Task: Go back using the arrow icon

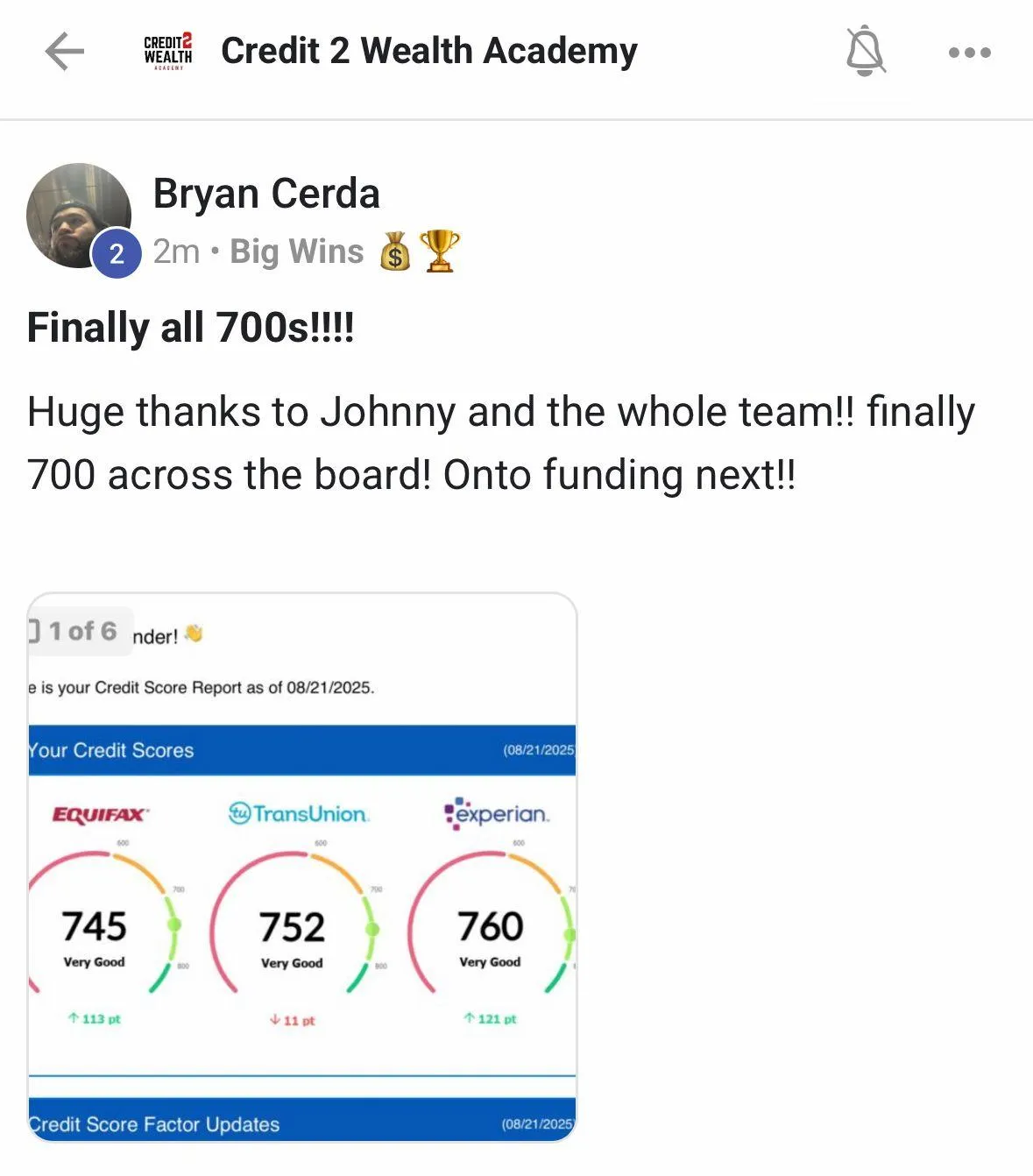Action: (64, 52)
